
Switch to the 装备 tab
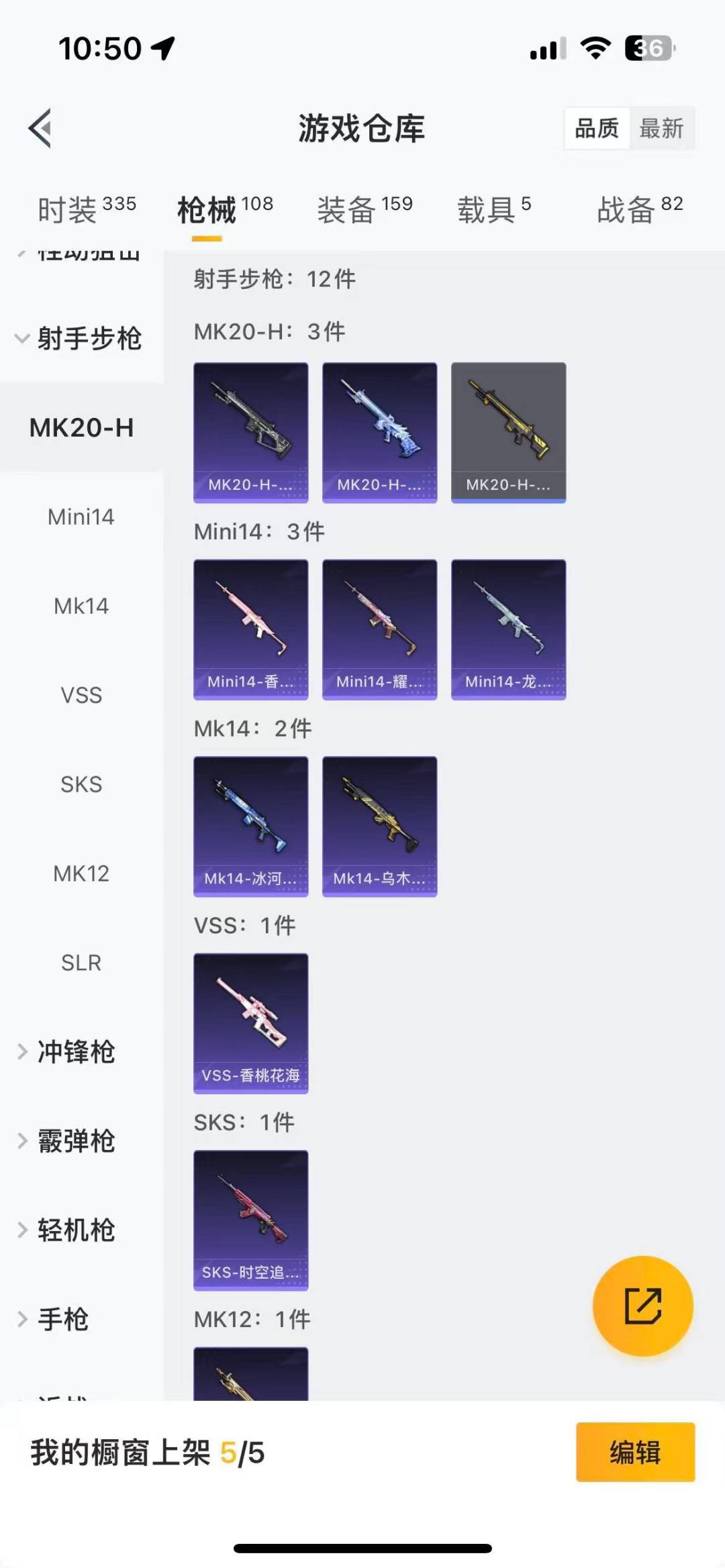coord(365,209)
